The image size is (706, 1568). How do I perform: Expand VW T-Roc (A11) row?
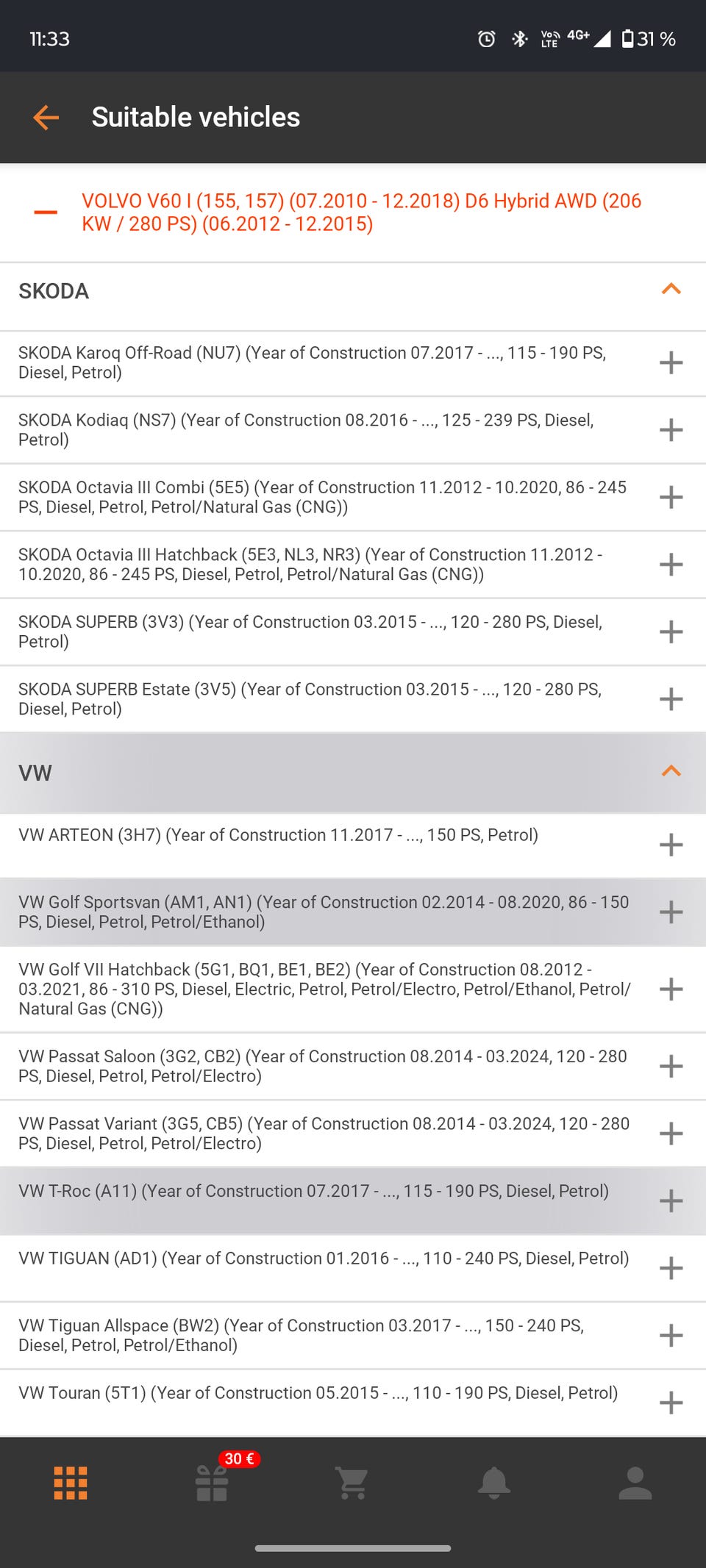tap(671, 1201)
